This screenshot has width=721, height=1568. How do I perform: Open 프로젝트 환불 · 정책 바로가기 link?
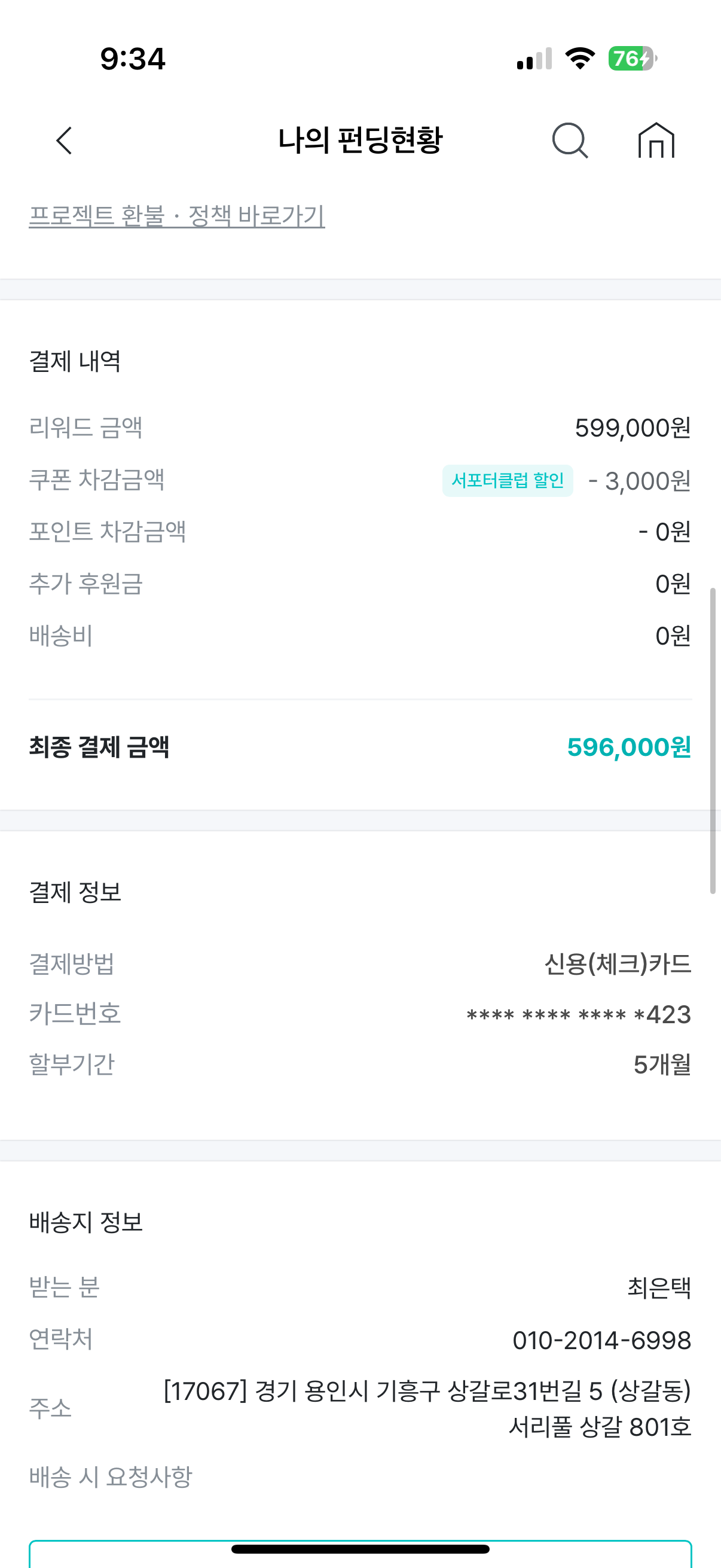tap(177, 215)
